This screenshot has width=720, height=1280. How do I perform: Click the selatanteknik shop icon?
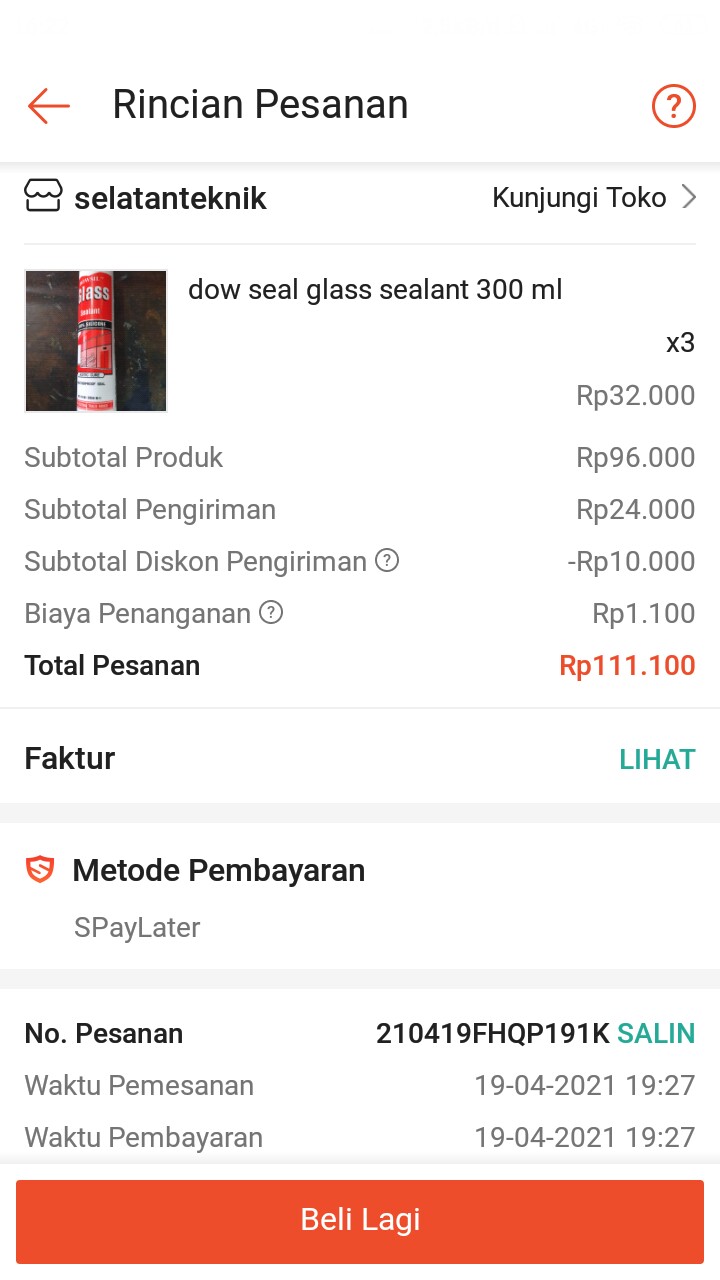[x=42, y=196]
